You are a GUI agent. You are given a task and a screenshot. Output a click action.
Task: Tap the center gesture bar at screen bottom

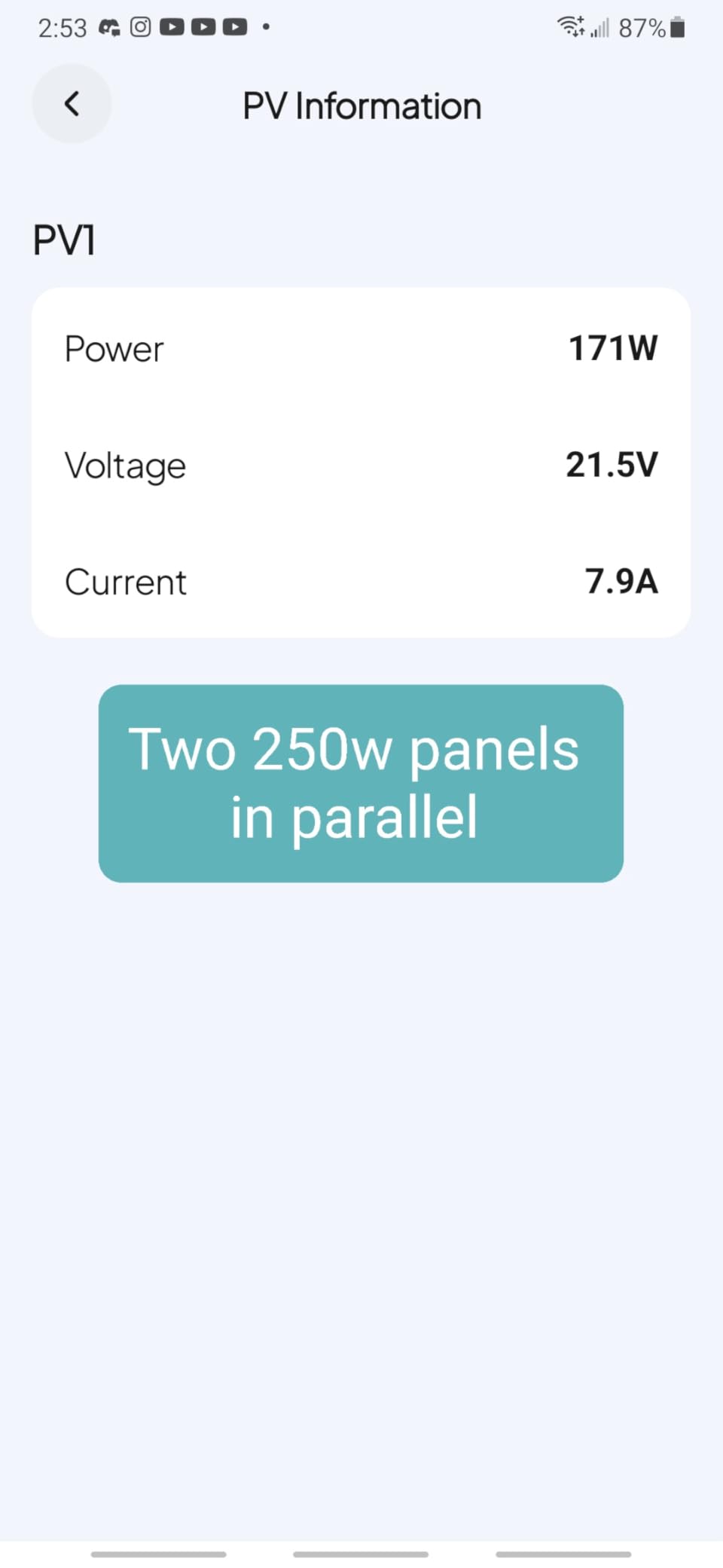pos(361,1554)
